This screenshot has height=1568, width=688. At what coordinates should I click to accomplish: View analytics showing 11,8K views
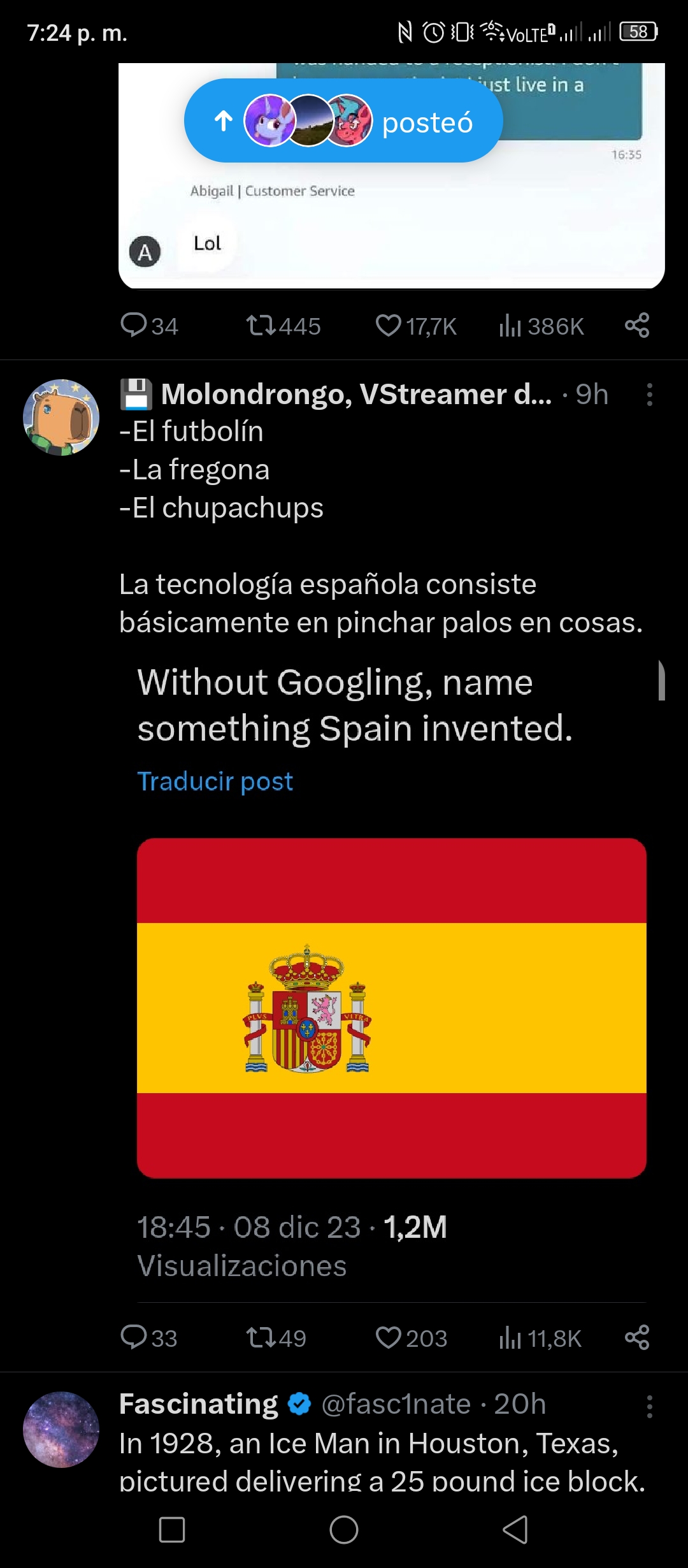pos(540,1337)
